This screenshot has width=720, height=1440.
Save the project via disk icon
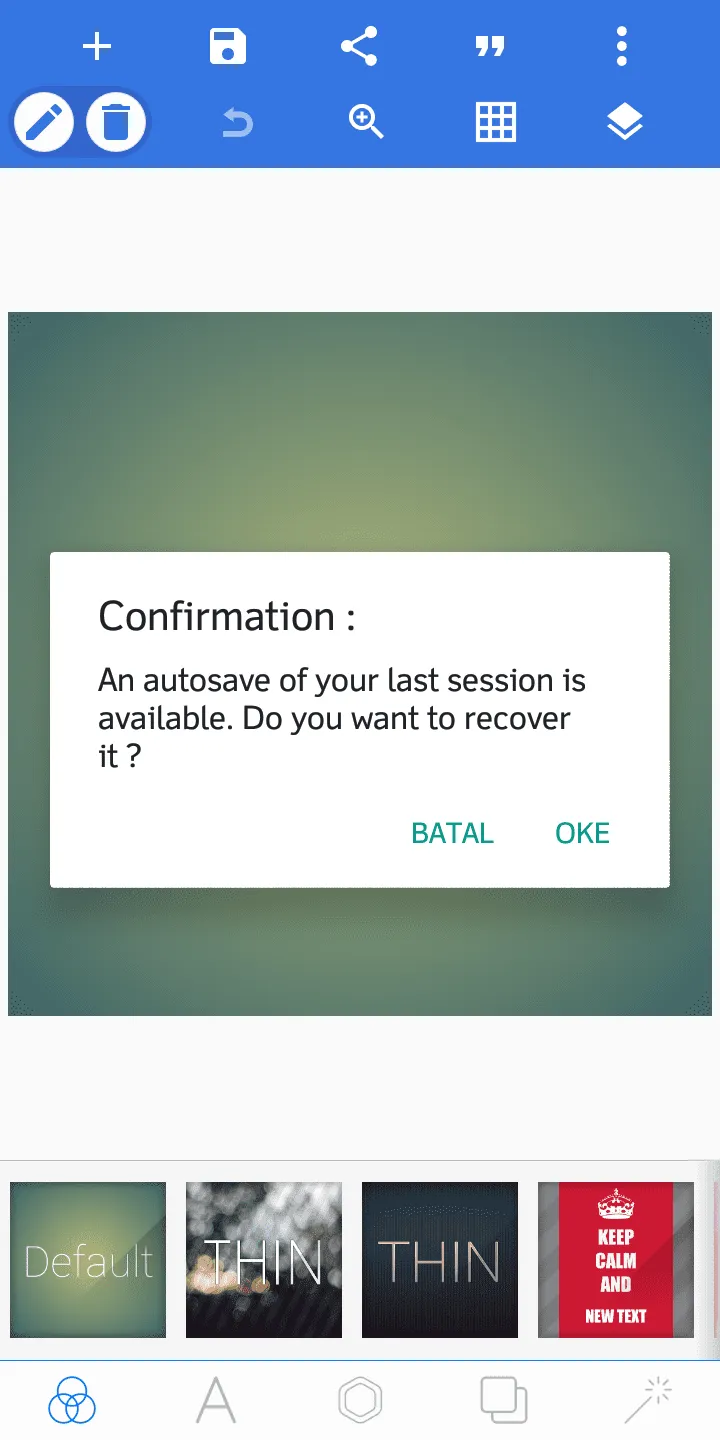click(228, 47)
